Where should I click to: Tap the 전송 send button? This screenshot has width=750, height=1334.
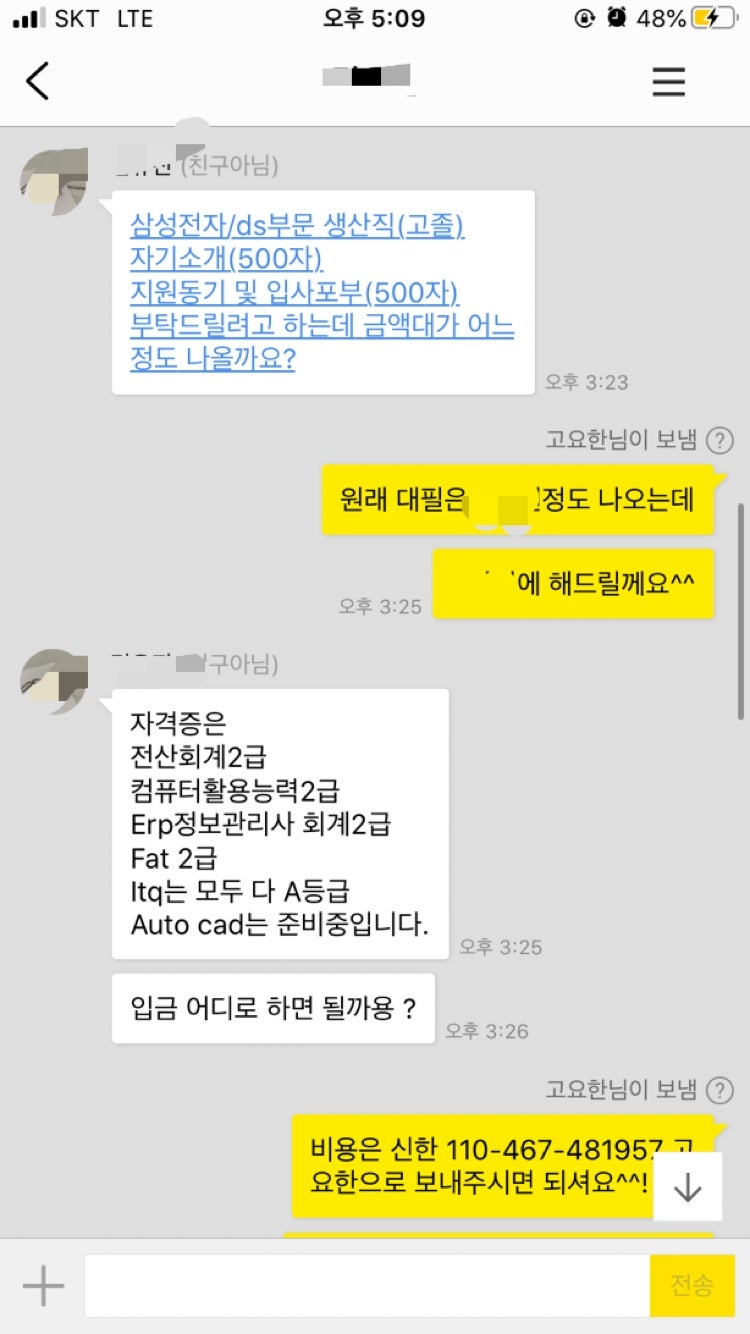click(x=691, y=1286)
